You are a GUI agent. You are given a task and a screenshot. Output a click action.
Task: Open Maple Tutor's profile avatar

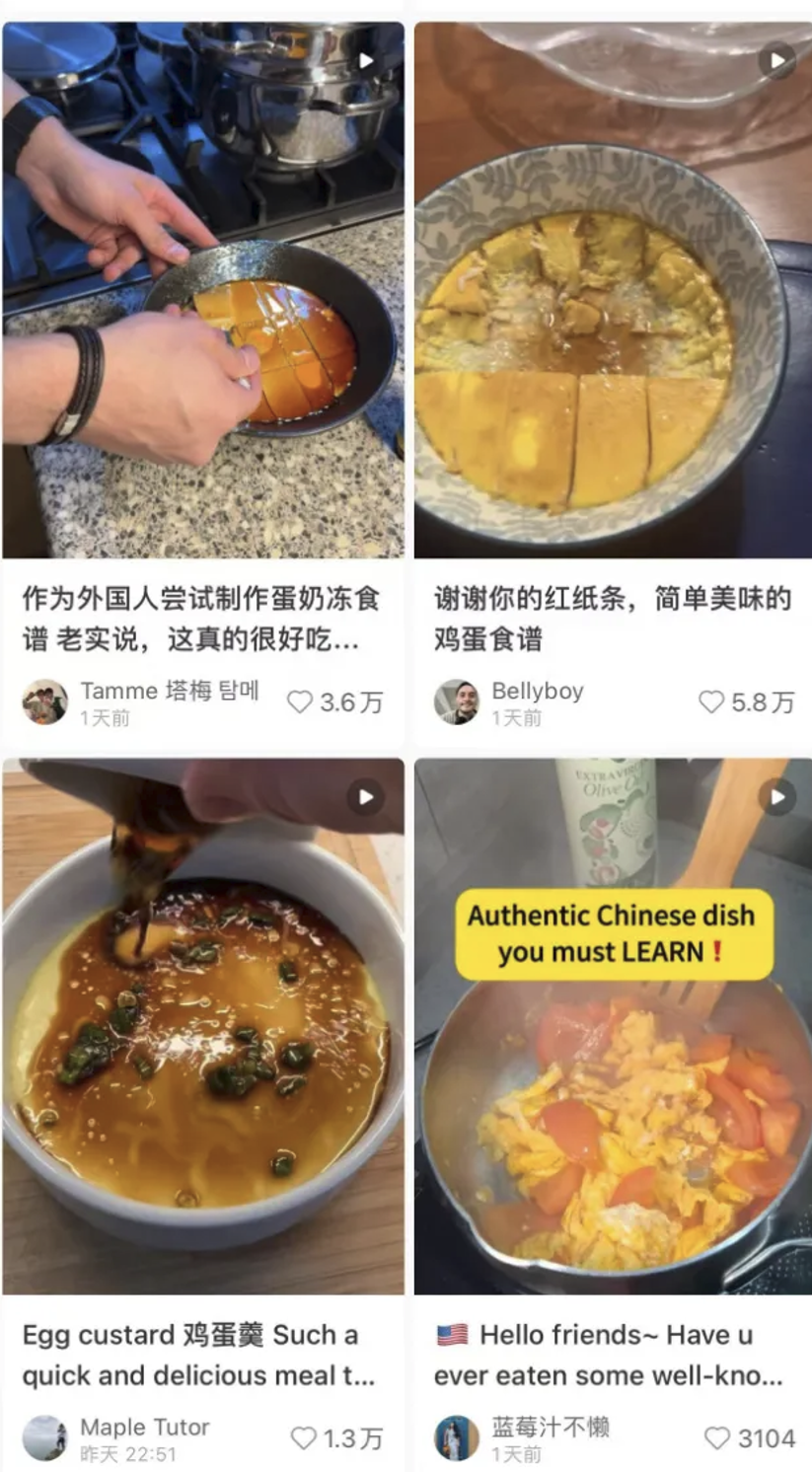[x=45, y=1438]
